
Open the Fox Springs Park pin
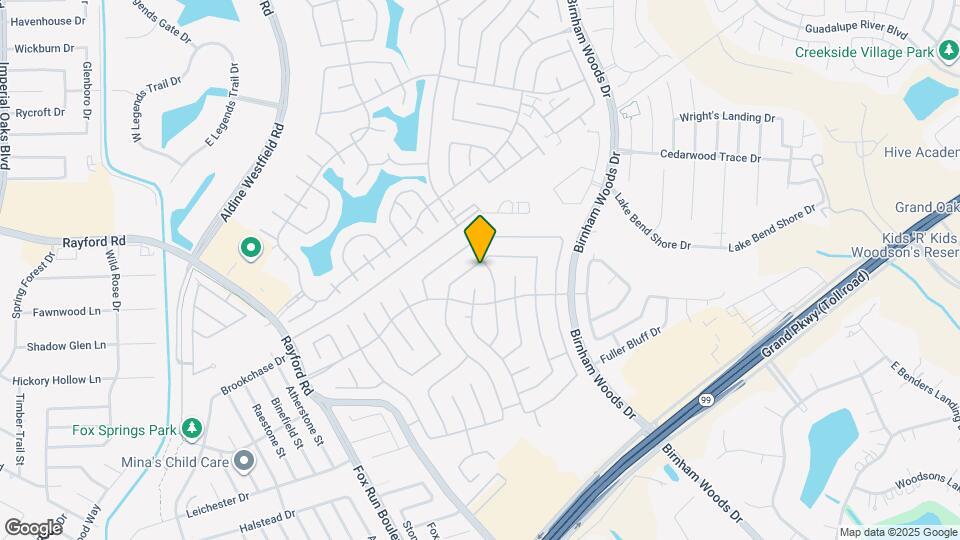(192, 429)
